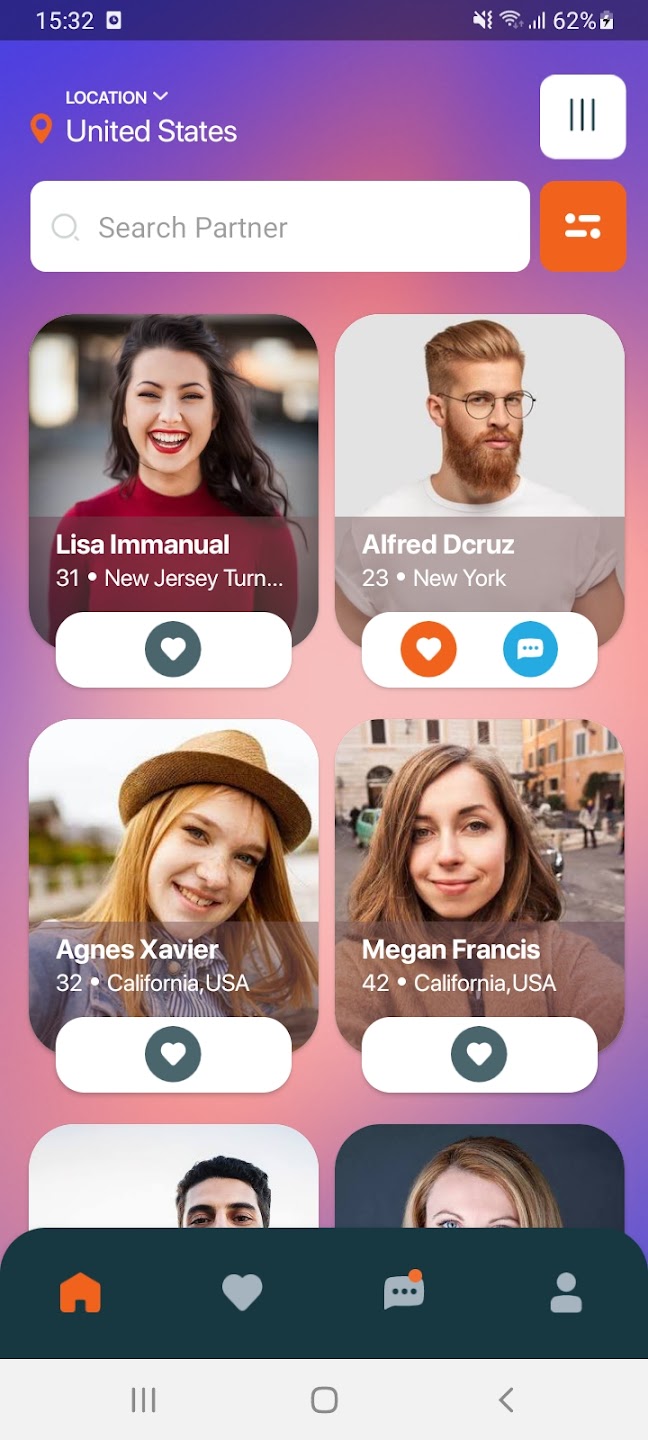
Task: Open the orange filter options button
Action: coord(583,226)
